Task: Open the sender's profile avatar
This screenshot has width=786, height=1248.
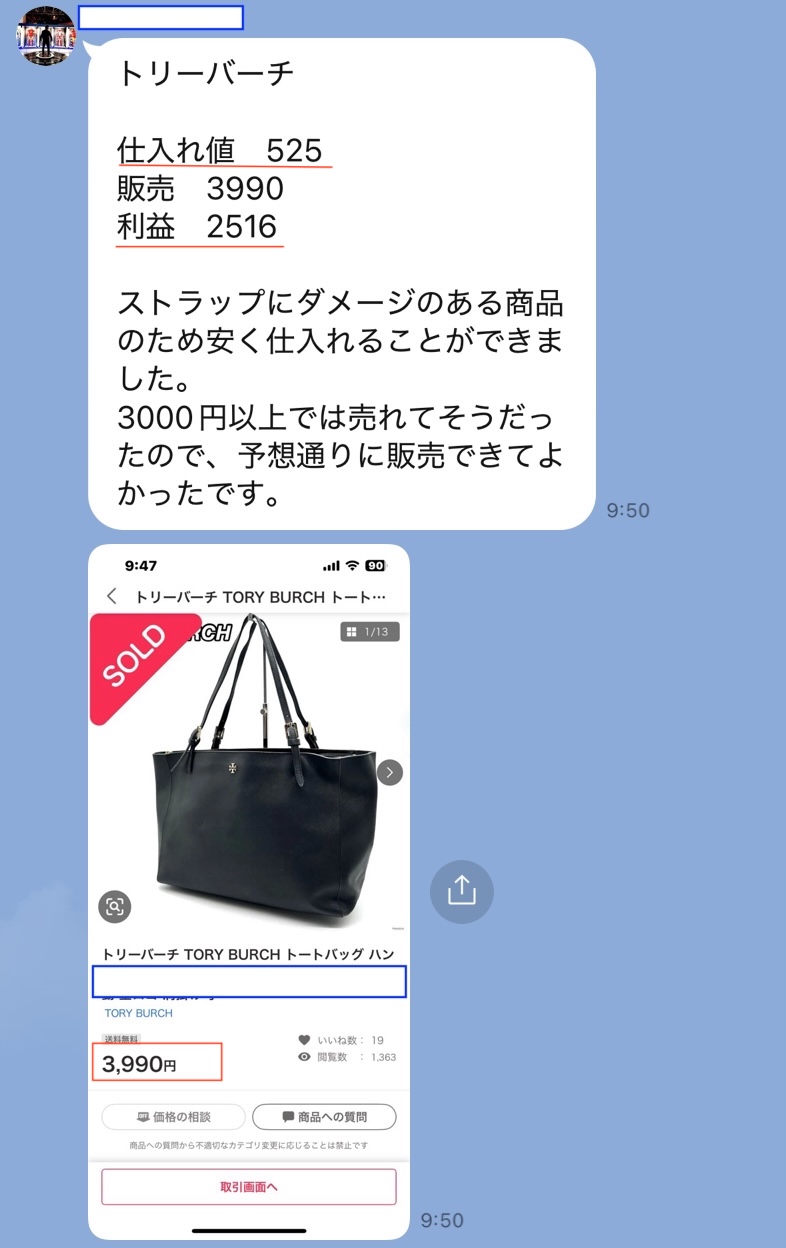Action: (46, 36)
